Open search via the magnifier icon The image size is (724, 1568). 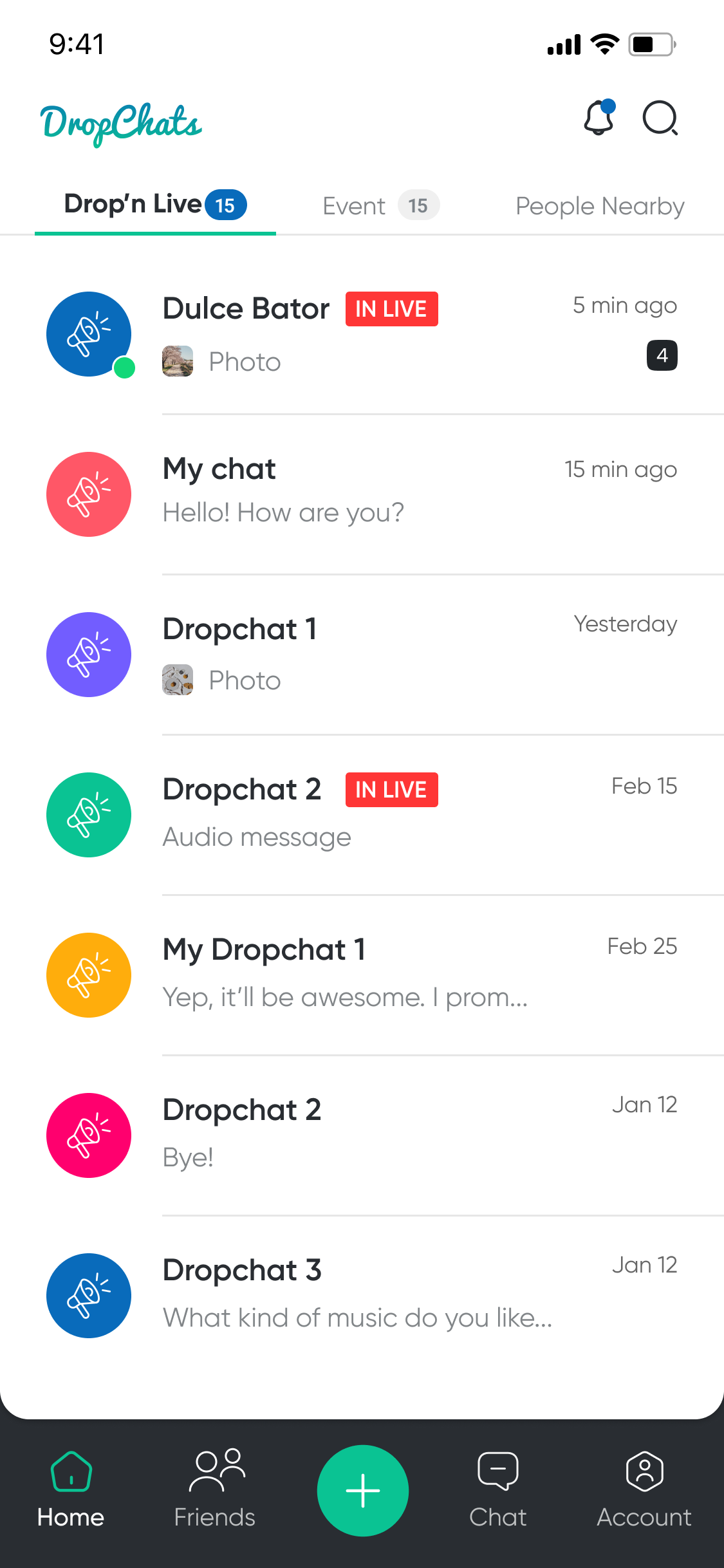click(660, 118)
